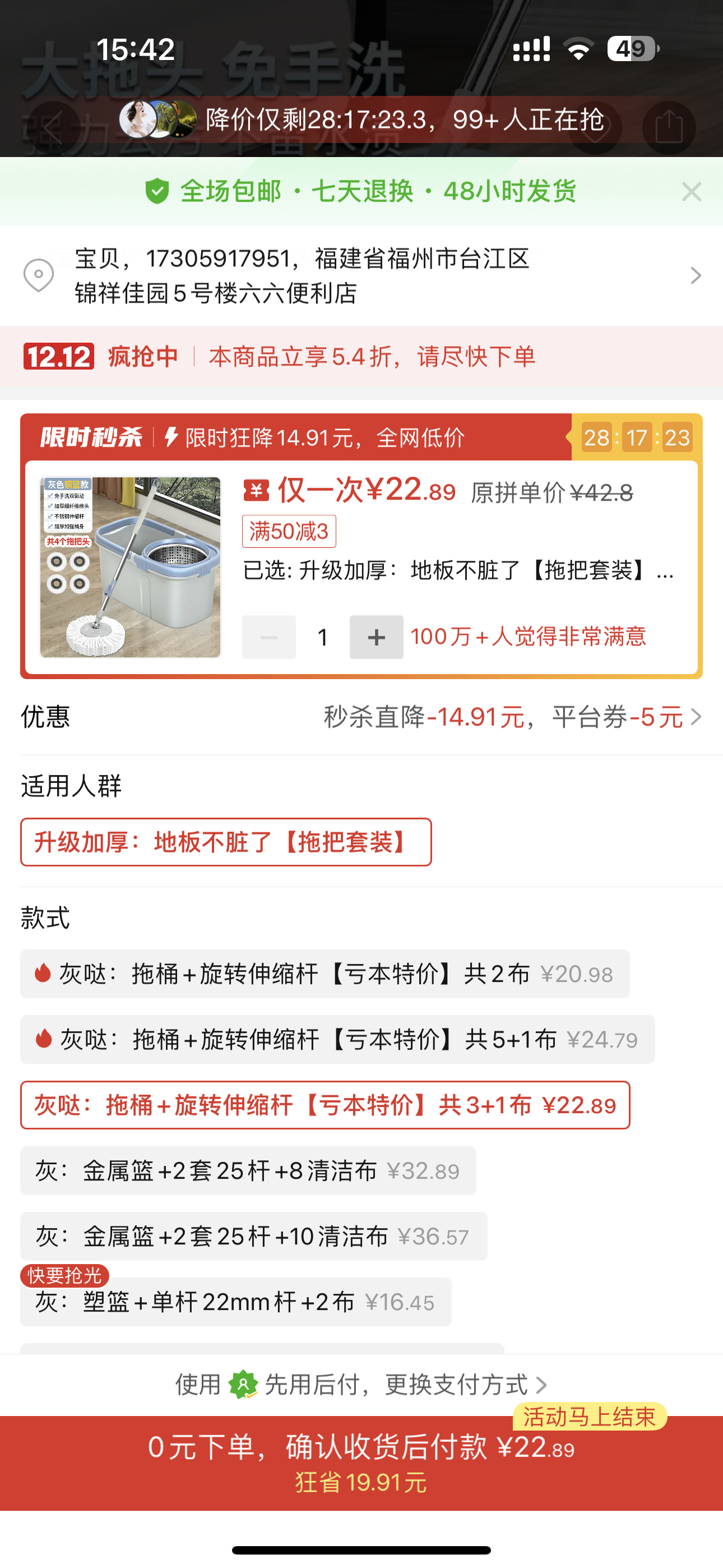The height and width of the screenshot is (1568, 723).
Task: Select the 共3+1布 ¥22.89 style
Action: (325, 1105)
